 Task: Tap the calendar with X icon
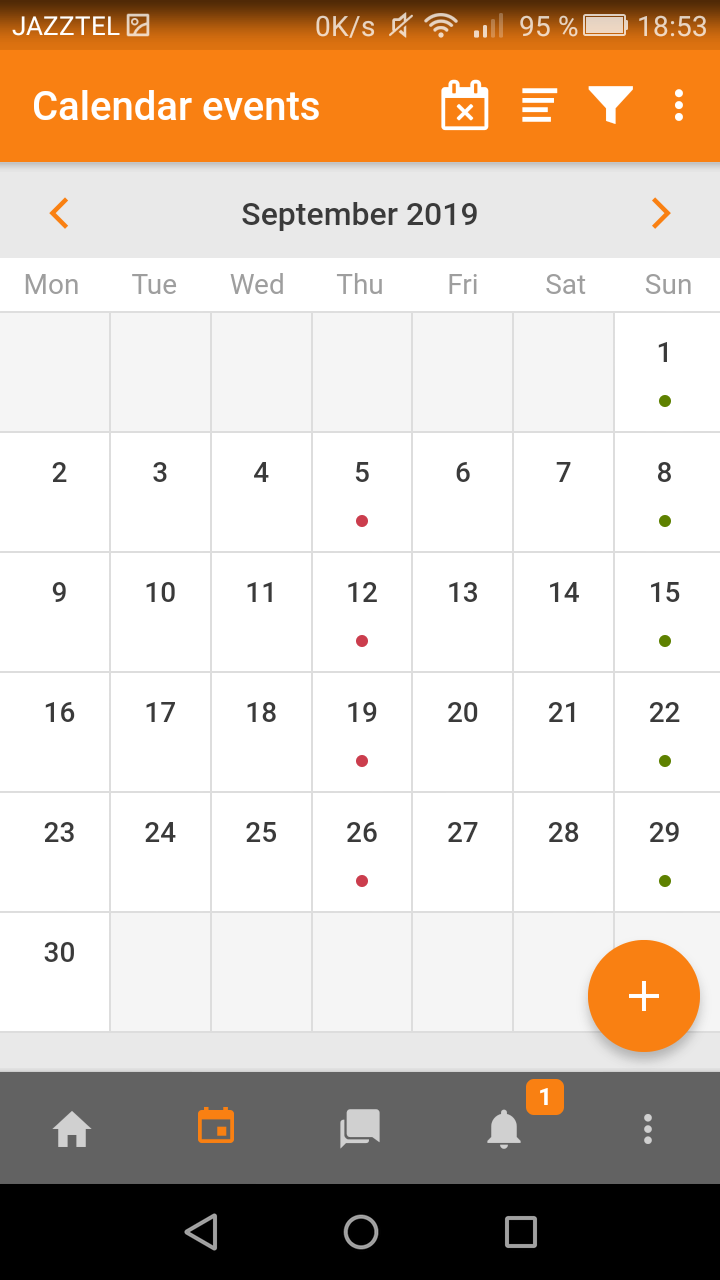[x=465, y=105]
